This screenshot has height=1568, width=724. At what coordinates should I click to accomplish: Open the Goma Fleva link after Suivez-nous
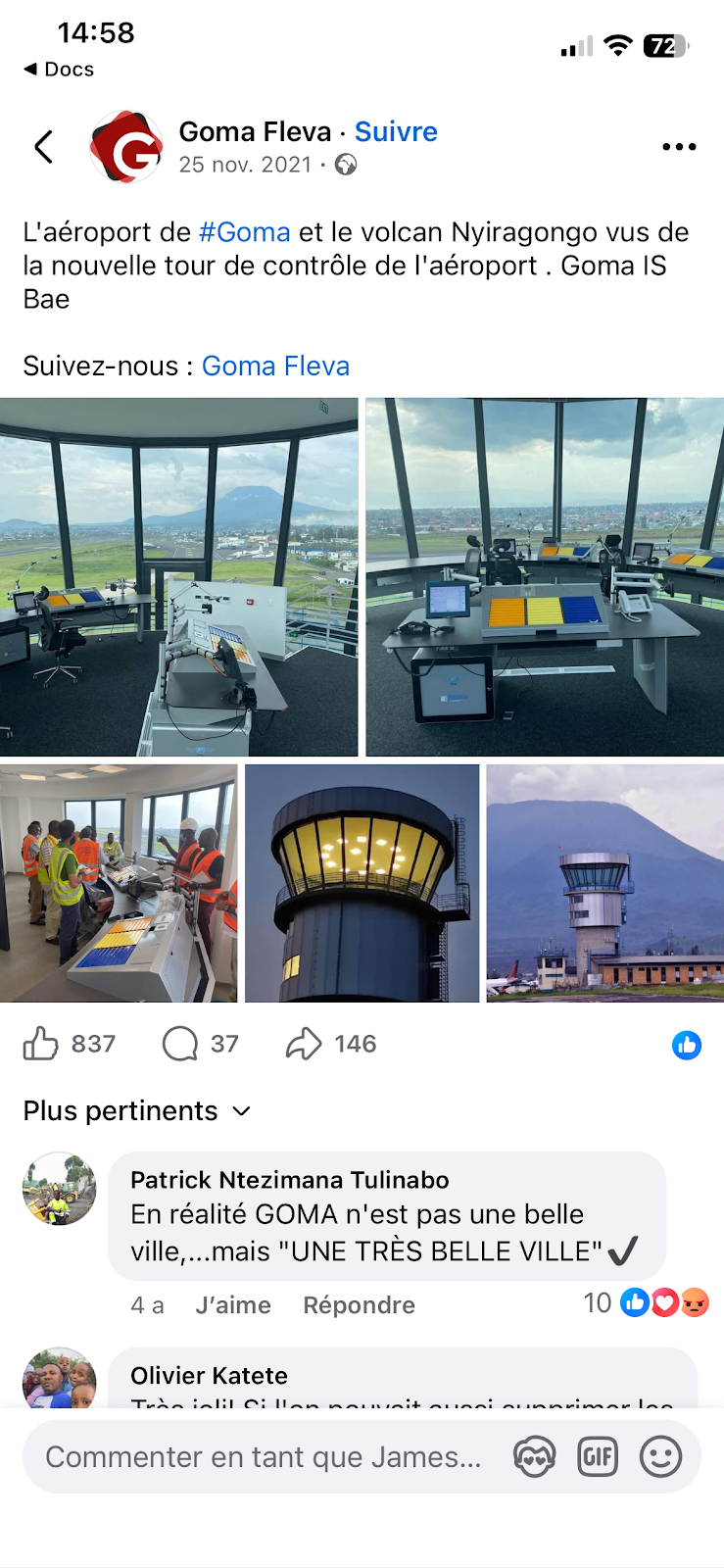point(275,366)
